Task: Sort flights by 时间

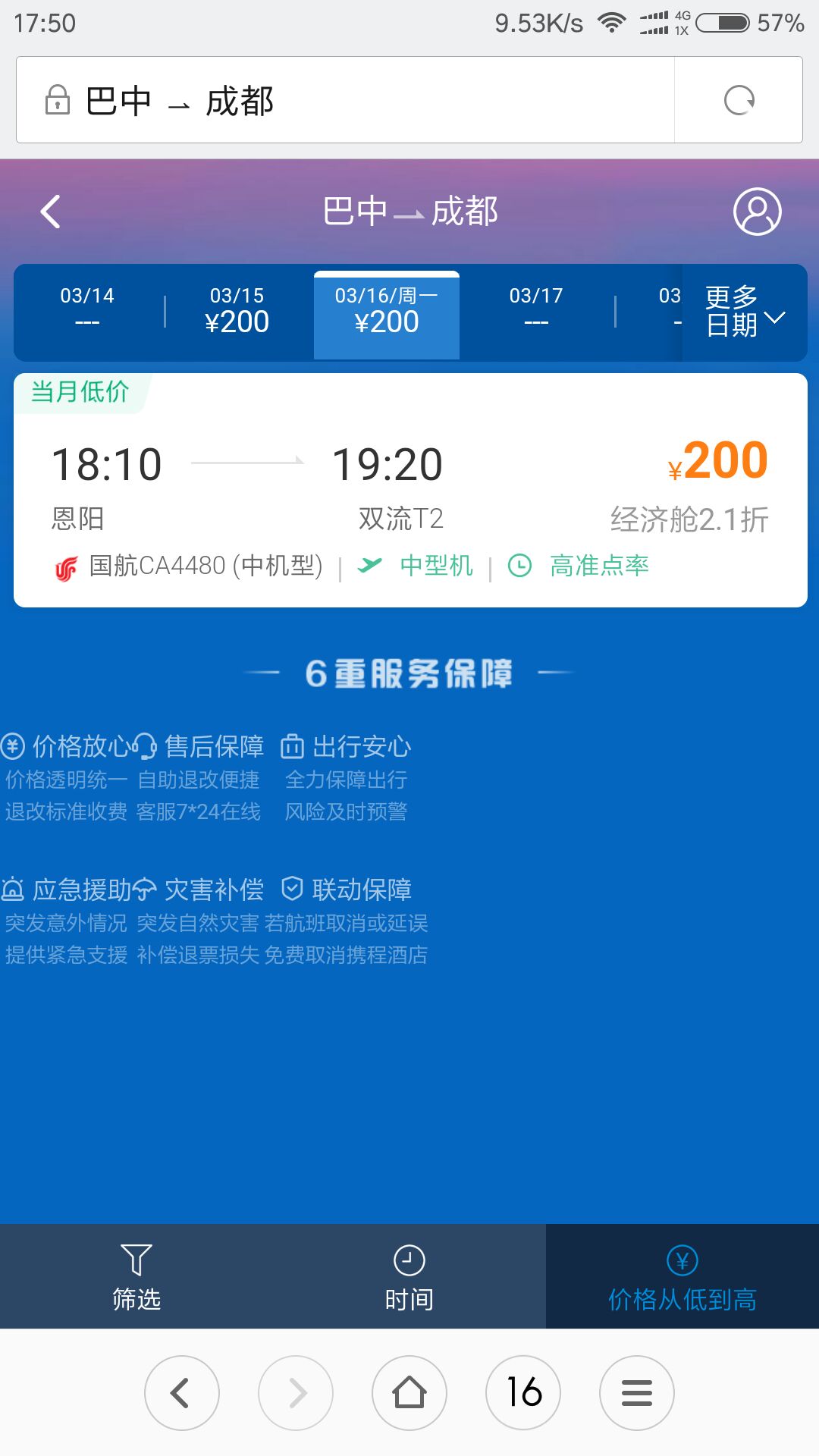Action: [x=409, y=1276]
